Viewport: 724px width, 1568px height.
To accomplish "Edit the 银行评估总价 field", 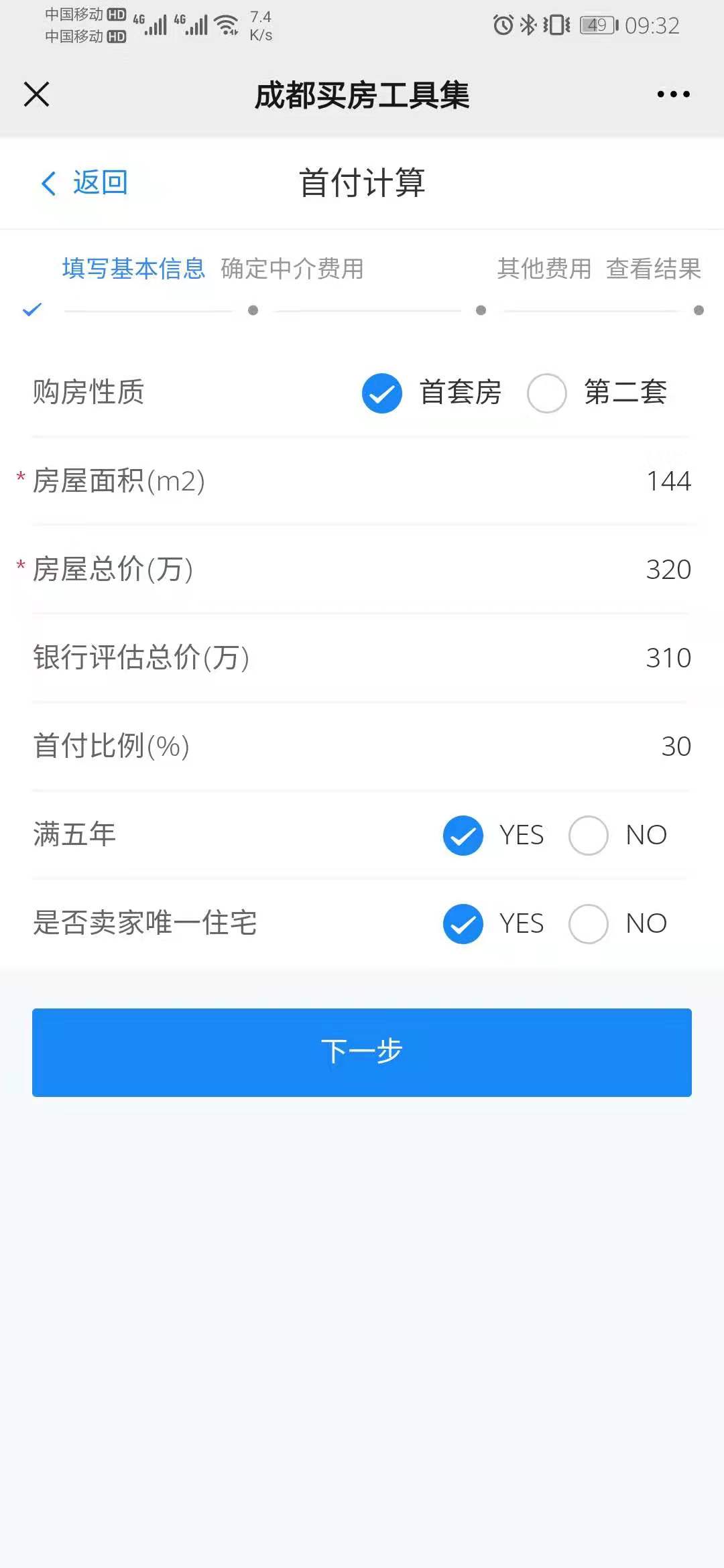I will (362, 658).
